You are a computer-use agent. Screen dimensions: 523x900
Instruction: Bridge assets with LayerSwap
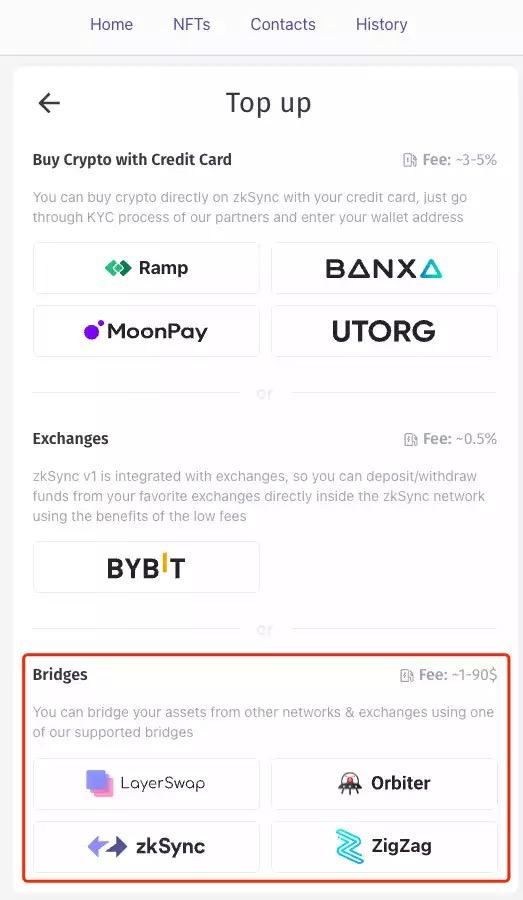point(146,783)
